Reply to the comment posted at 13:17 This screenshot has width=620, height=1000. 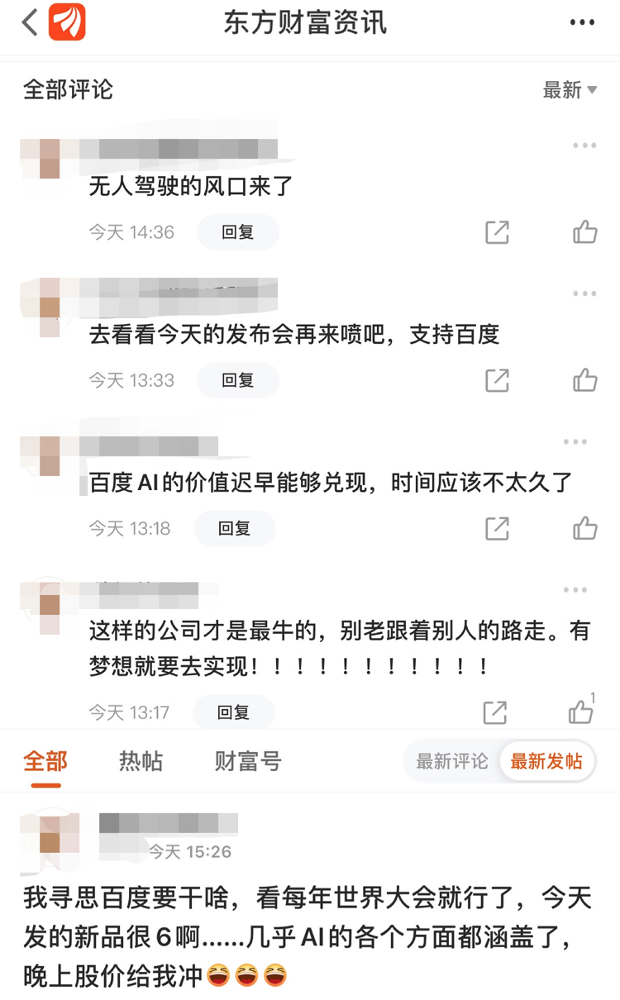233,713
